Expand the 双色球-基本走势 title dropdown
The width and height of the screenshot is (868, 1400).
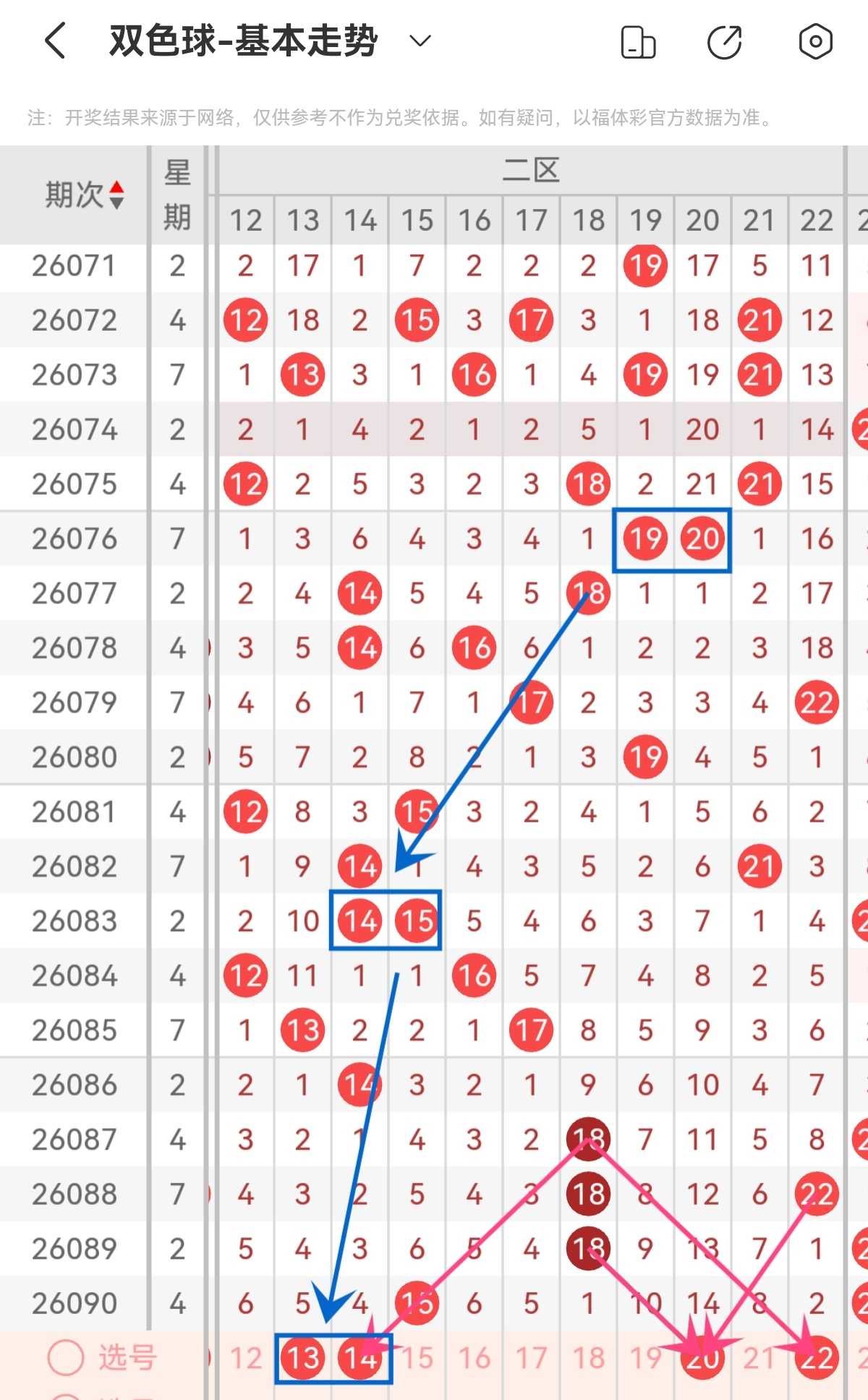coord(420,41)
